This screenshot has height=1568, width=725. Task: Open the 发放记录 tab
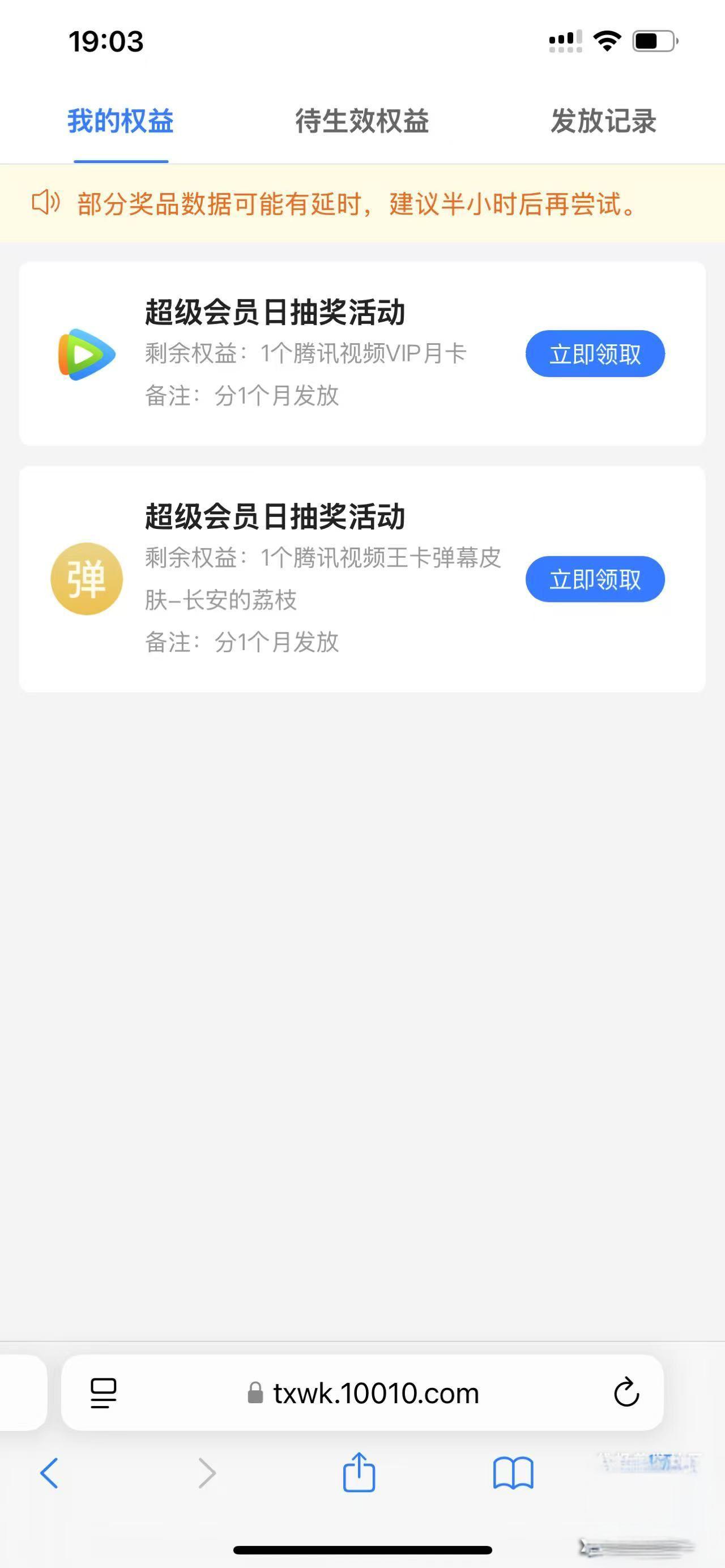[603, 121]
